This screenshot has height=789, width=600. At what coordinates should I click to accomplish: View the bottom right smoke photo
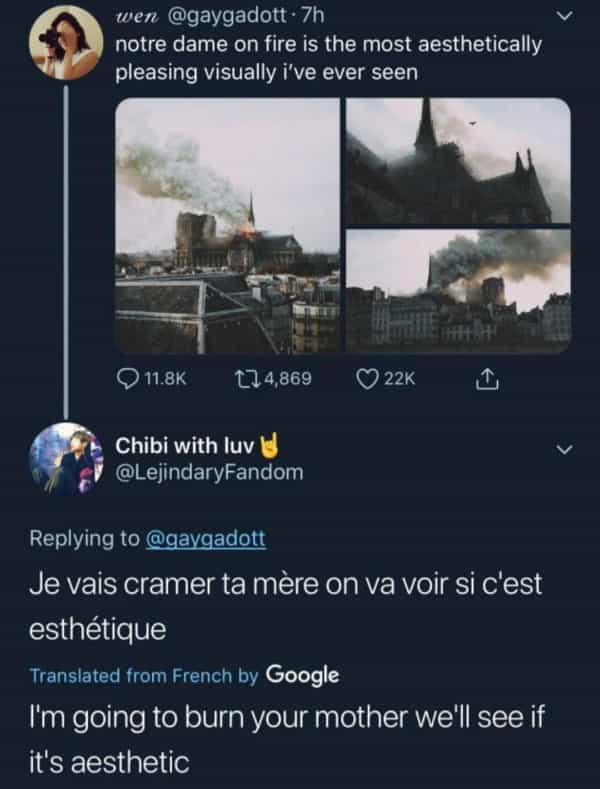point(458,291)
